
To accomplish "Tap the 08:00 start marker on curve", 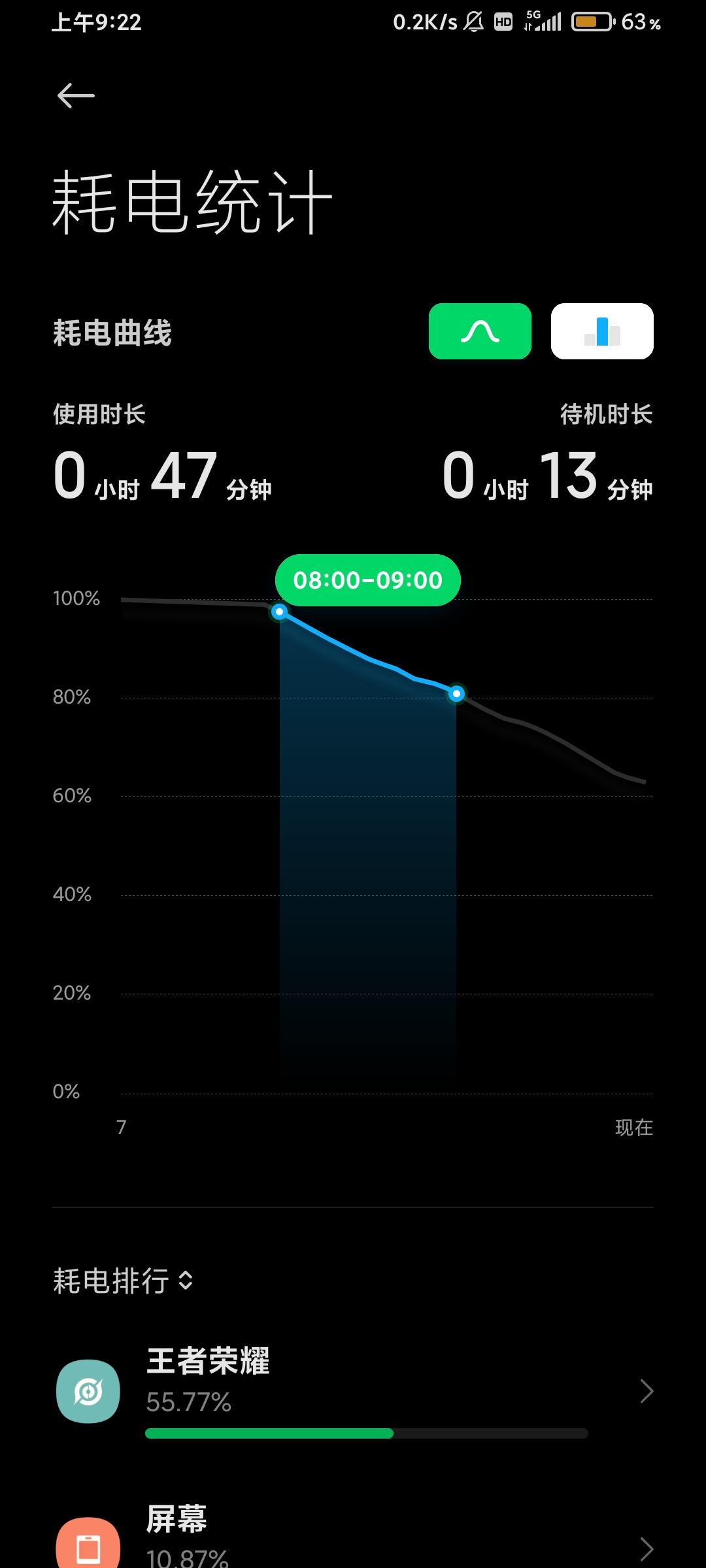I will (280, 612).
